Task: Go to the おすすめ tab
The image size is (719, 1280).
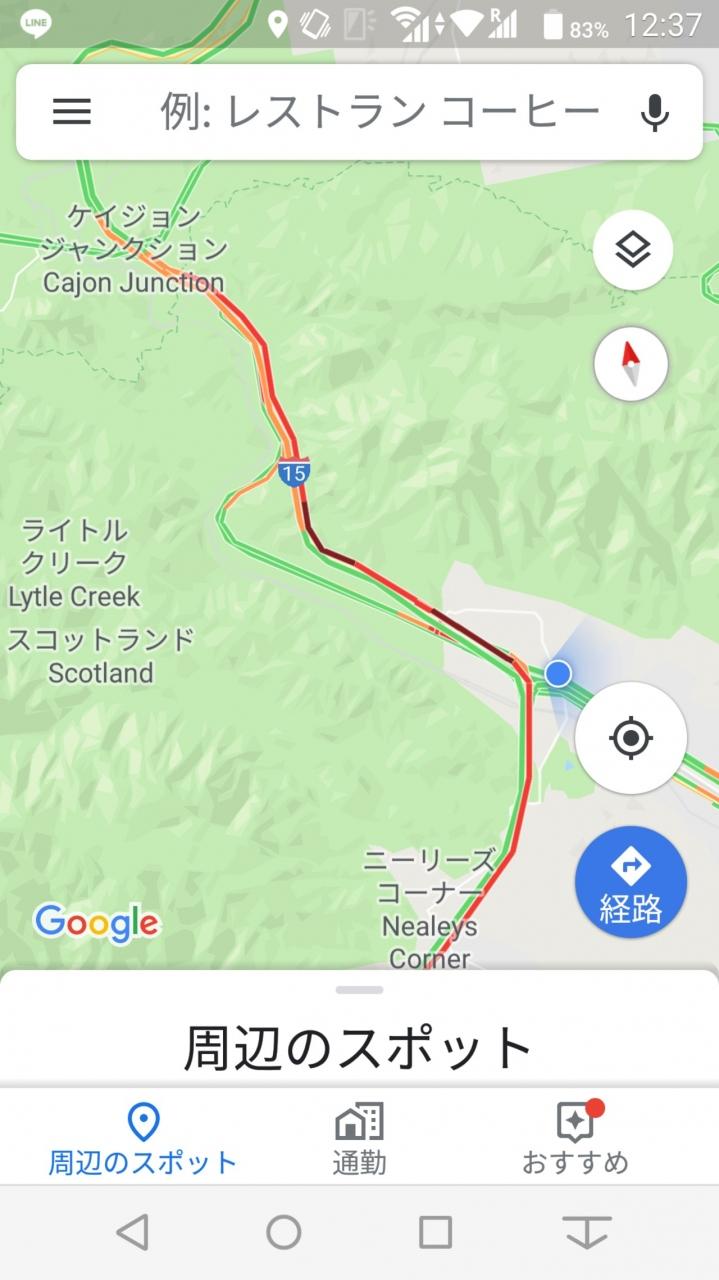Action: 576,1138
